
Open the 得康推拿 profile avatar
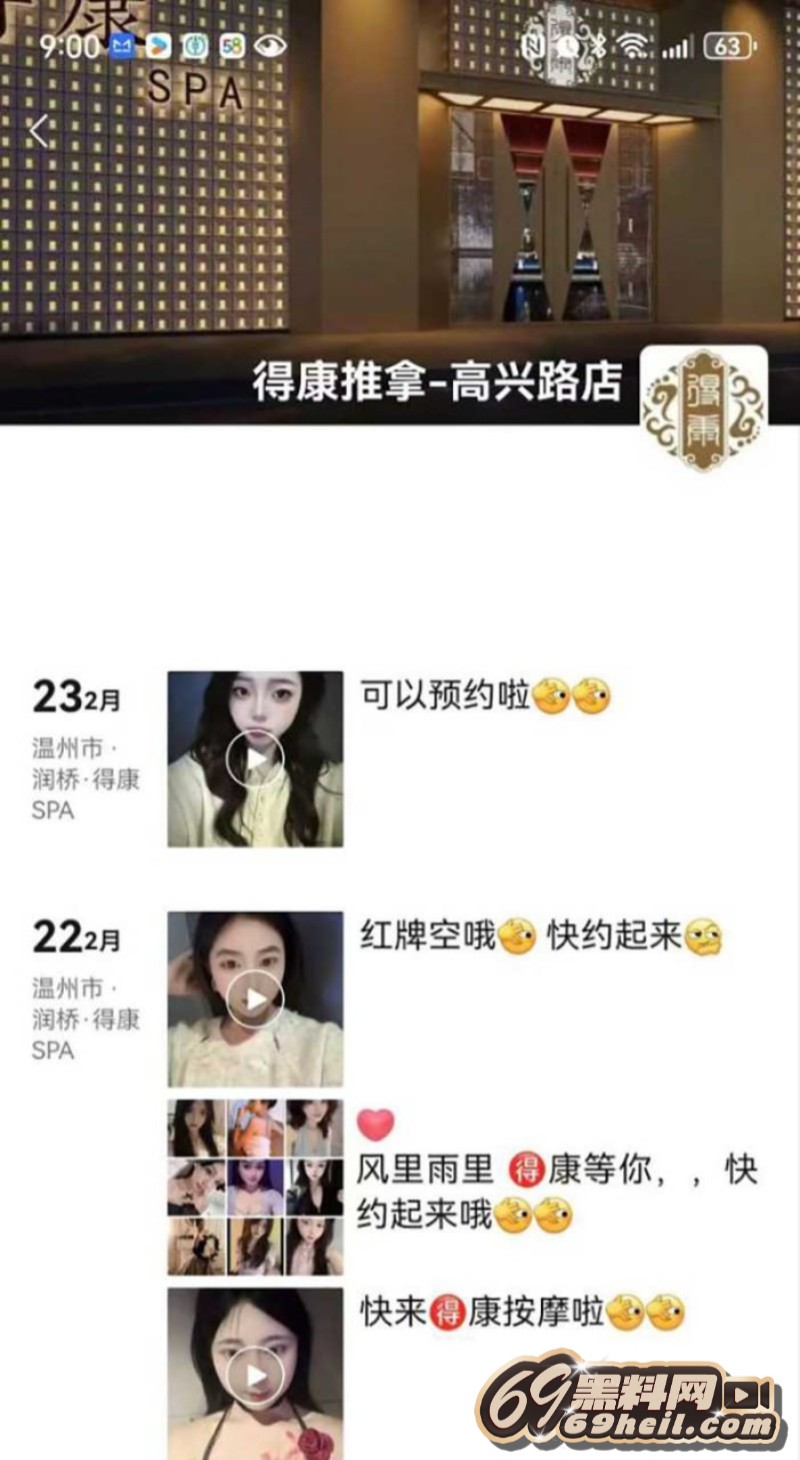703,408
